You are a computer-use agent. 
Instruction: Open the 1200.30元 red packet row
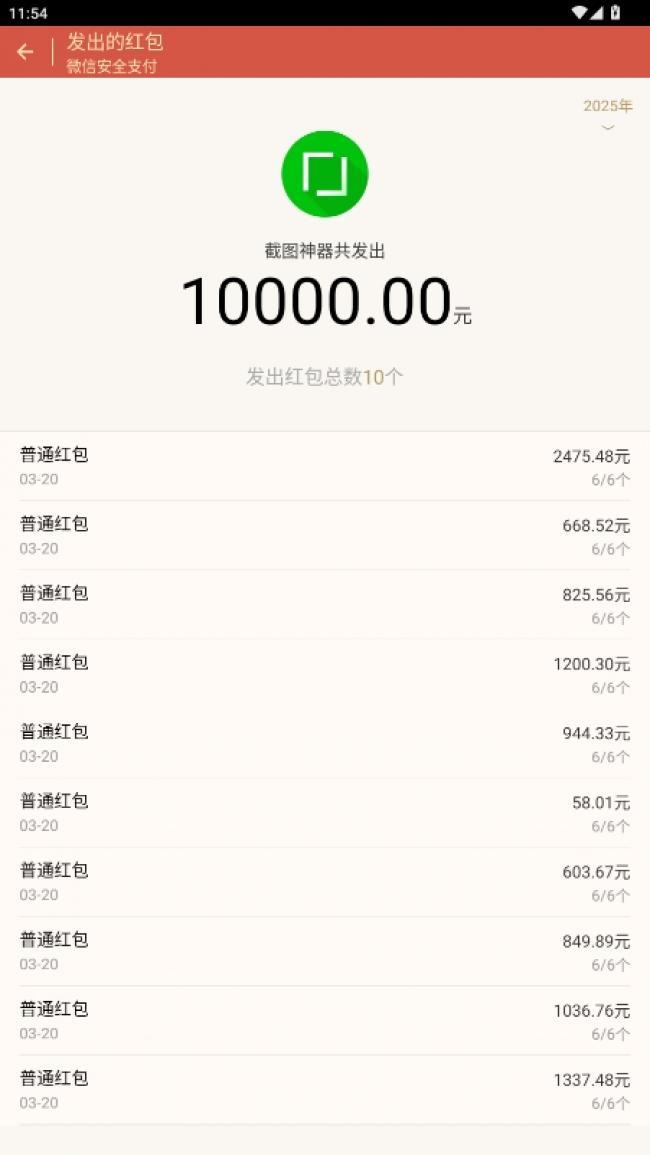325,674
